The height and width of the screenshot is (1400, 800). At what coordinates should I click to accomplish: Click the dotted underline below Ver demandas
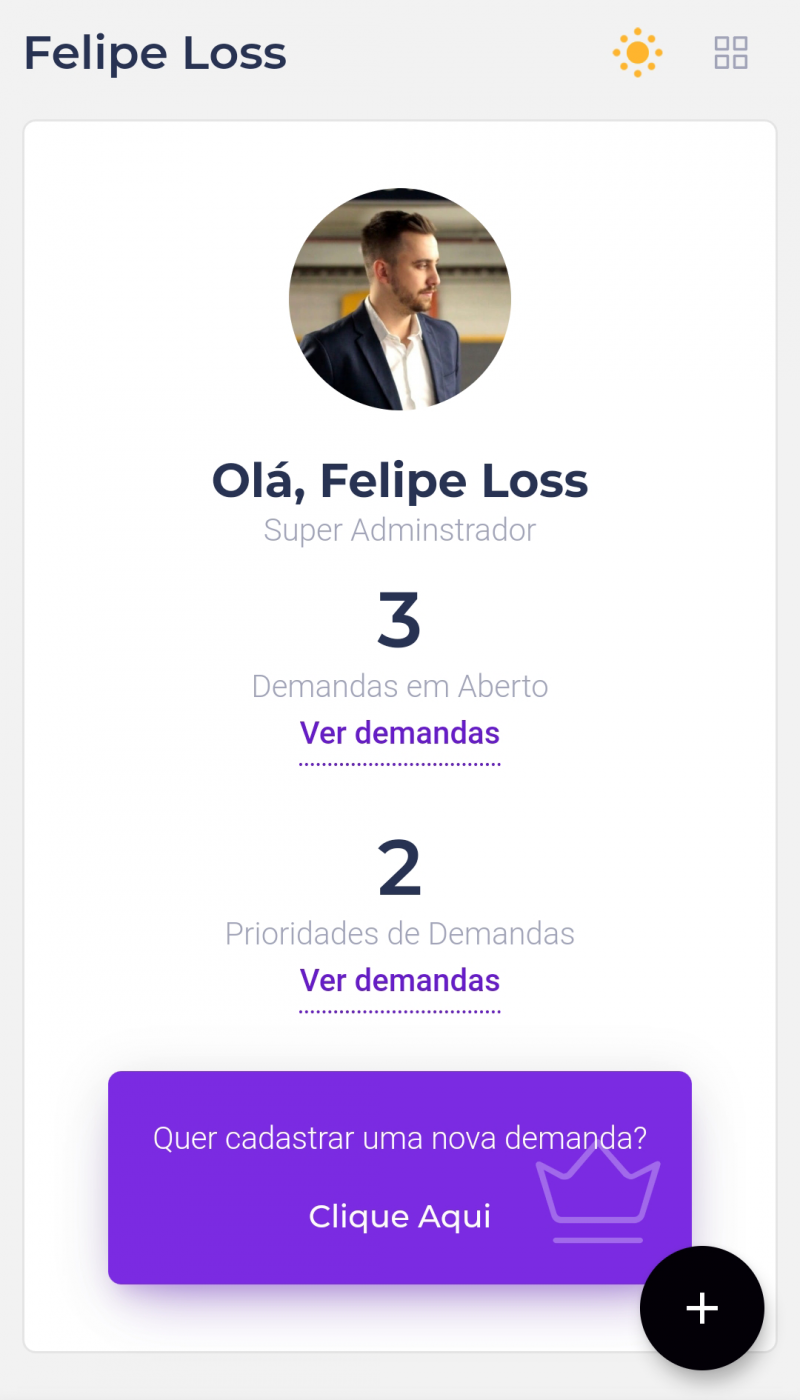(x=400, y=762)
